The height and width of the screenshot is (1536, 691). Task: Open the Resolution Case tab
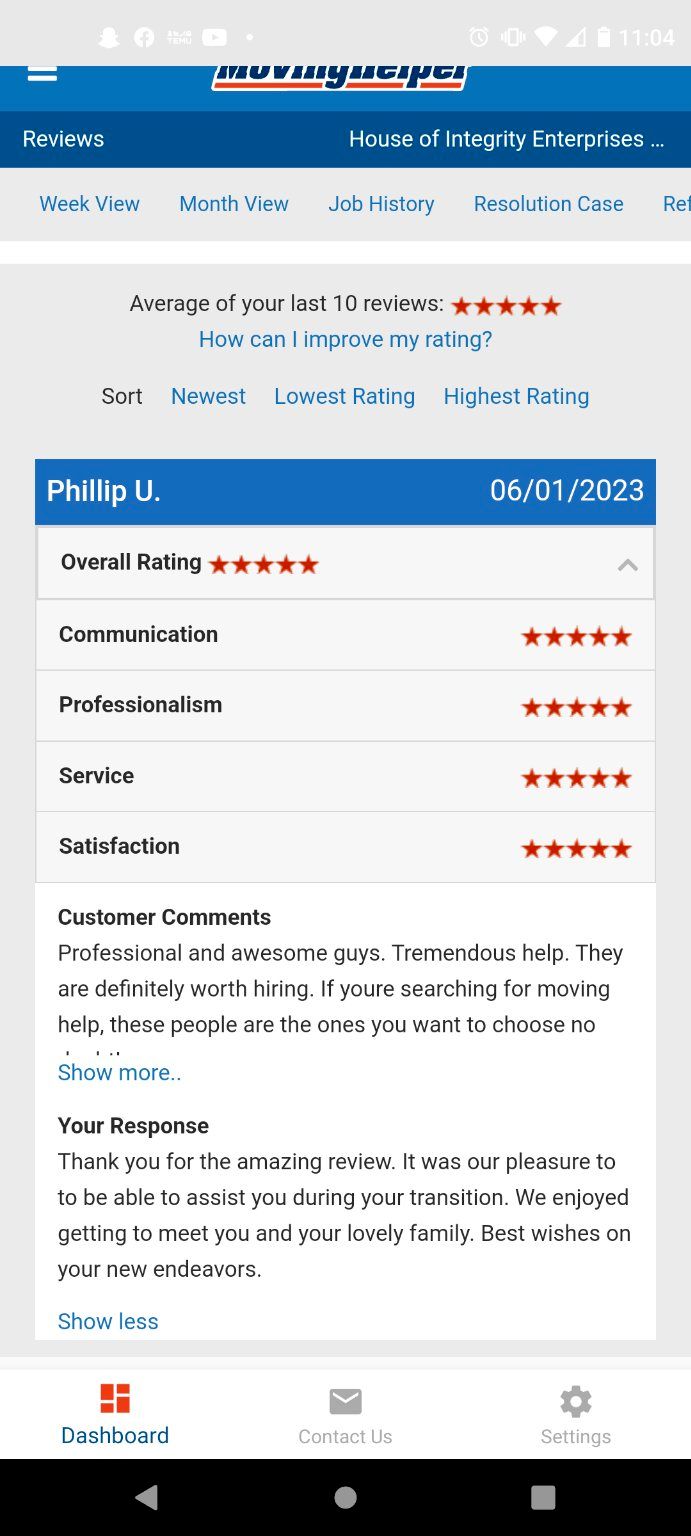coord(548,204)
